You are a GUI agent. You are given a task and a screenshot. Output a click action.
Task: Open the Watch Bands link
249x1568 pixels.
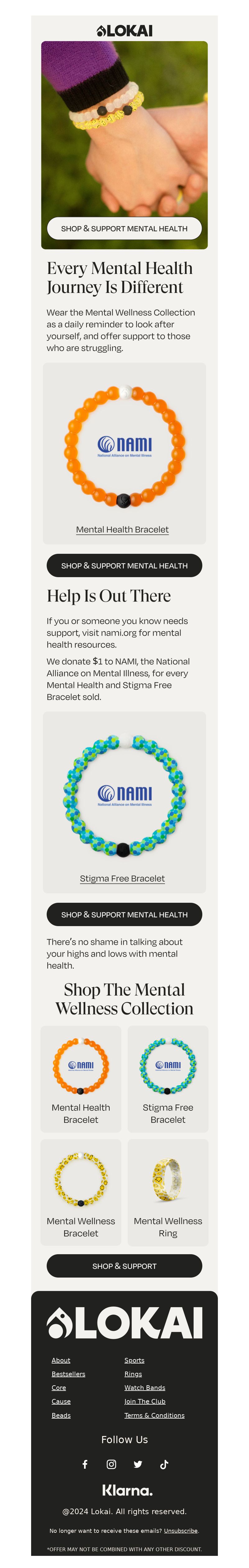click(x=145, y=1387)
